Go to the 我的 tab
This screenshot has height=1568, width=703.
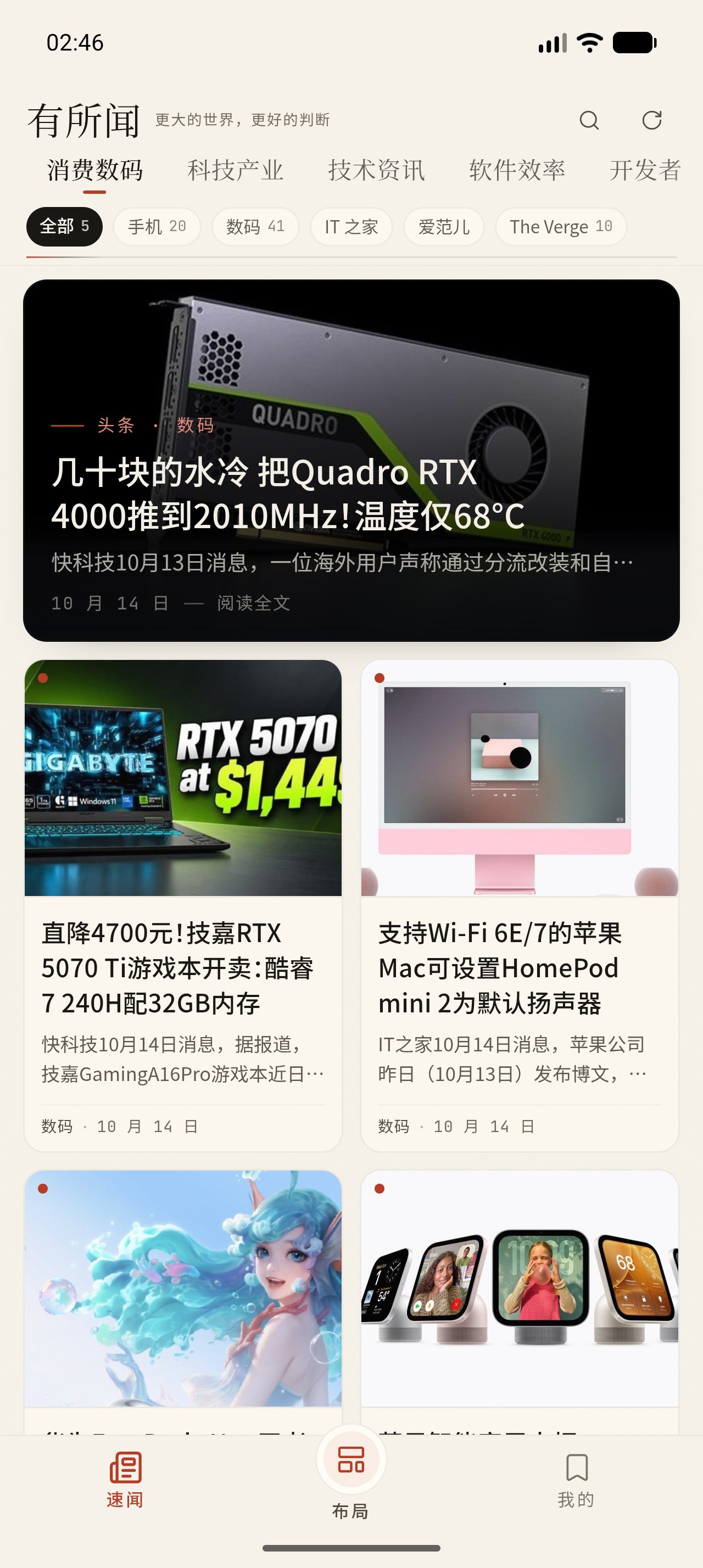coord(576,1480)
